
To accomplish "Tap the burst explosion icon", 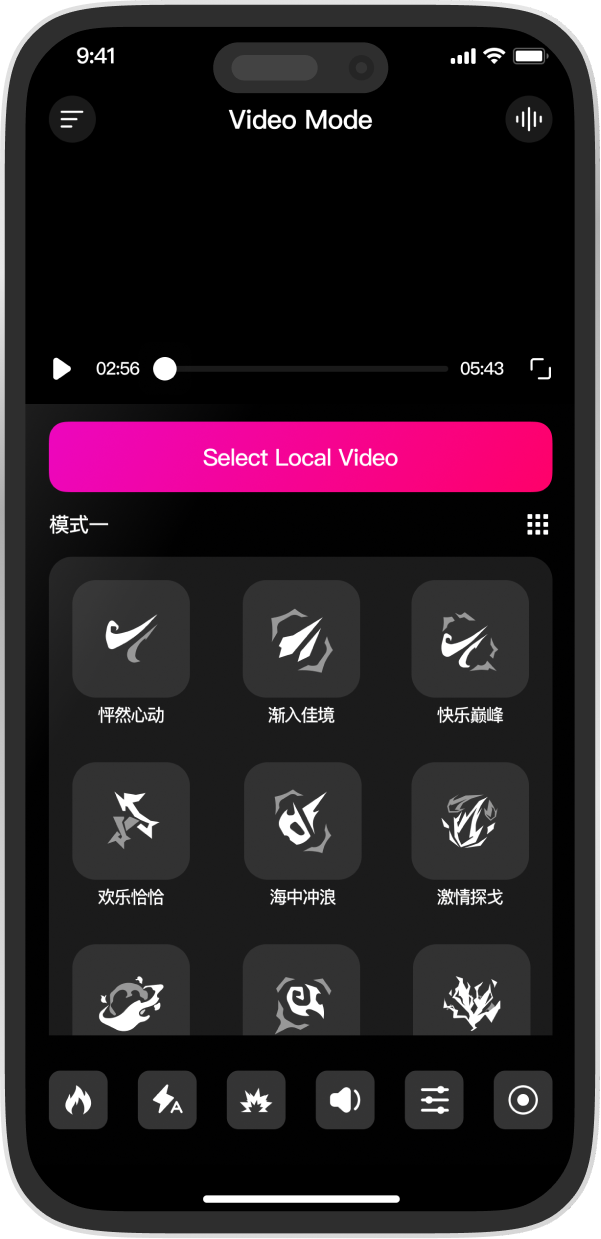I will (256, 1100).
